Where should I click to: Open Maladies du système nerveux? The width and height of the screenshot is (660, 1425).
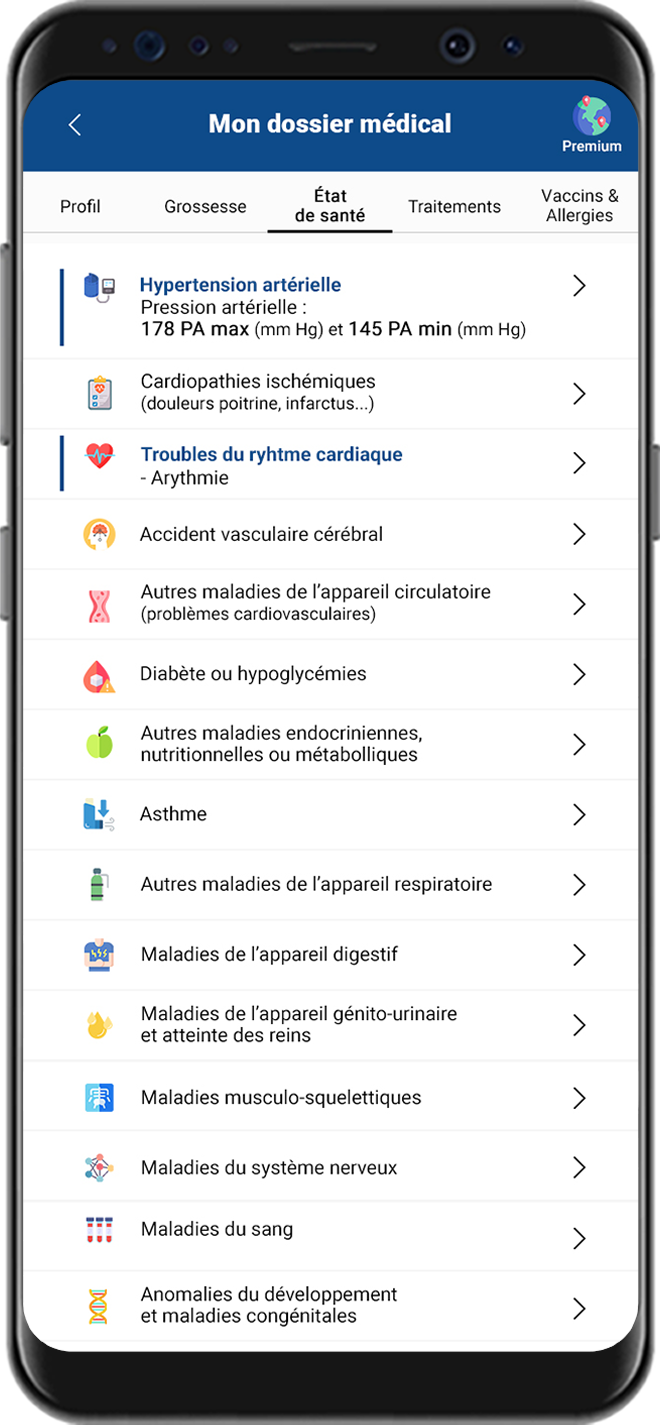pos(330,1167)
